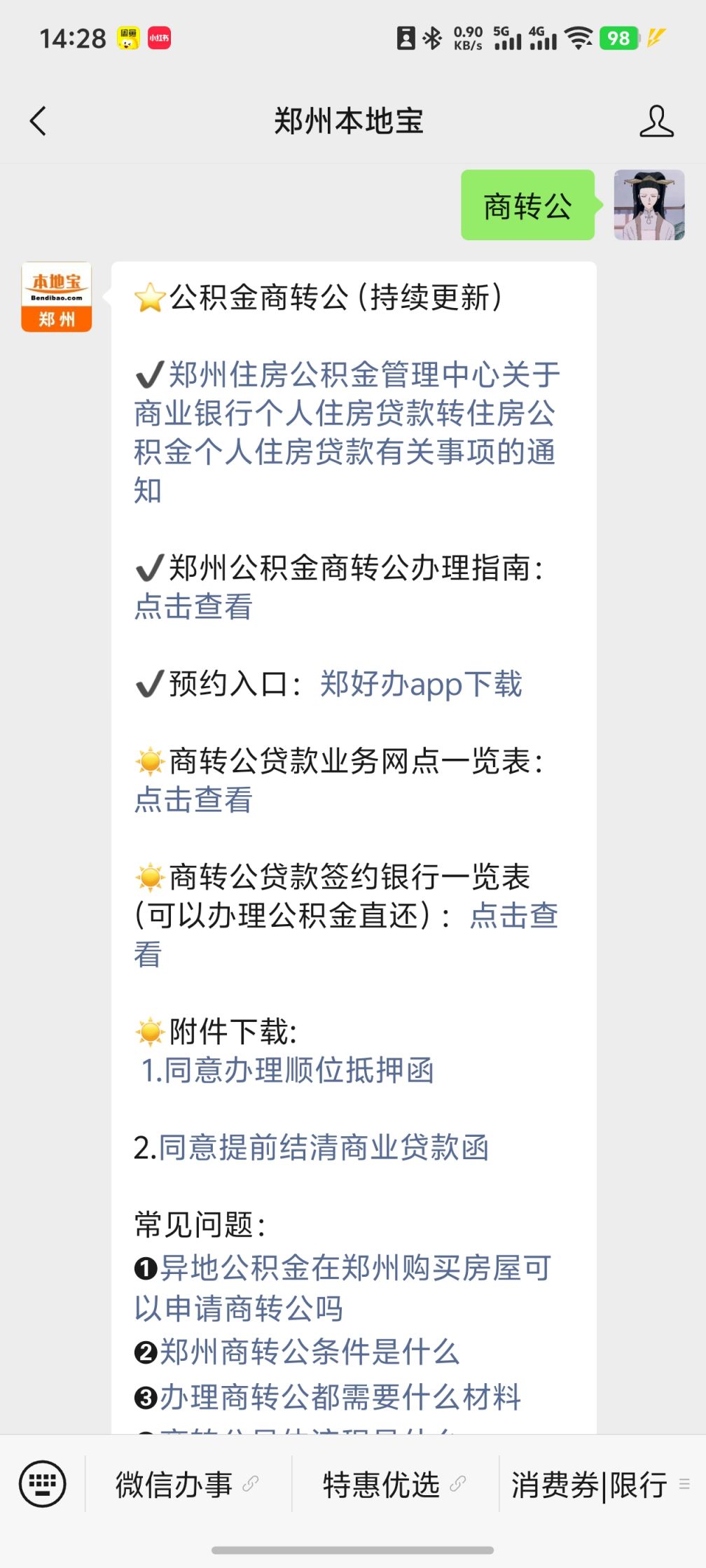Viewport: 706px width, 1568px height.
Task: Go back from the 郑州本地宝 chat
Action: (39, 121)
